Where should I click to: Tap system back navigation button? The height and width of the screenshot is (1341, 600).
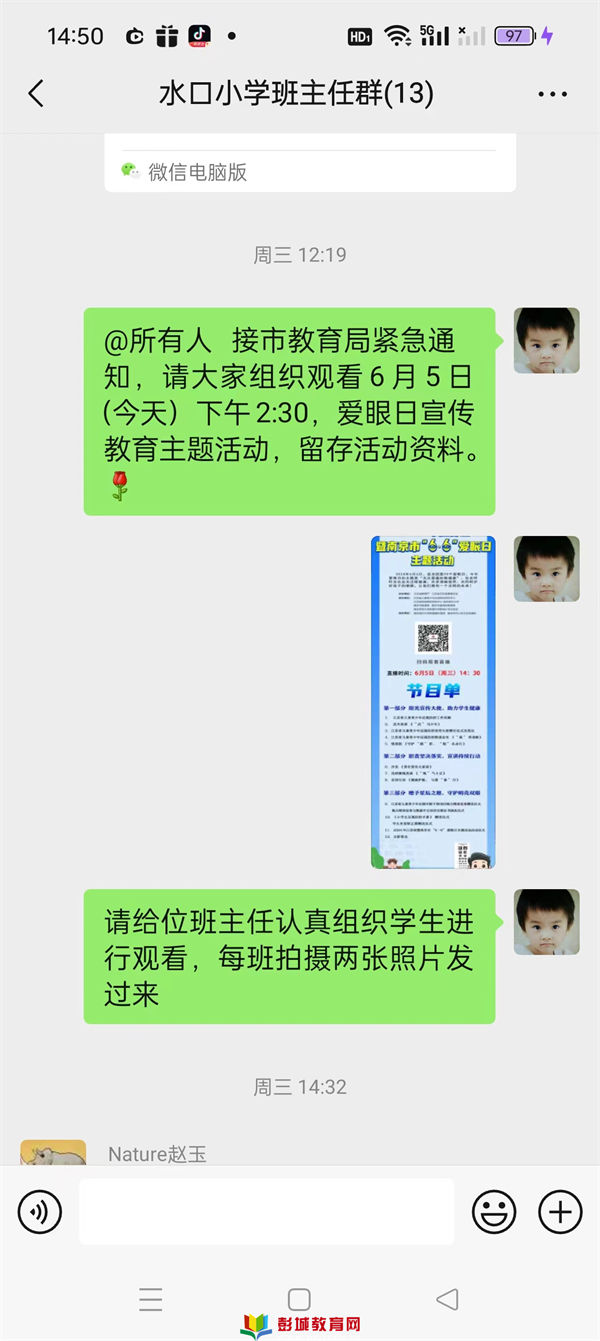447,1299
